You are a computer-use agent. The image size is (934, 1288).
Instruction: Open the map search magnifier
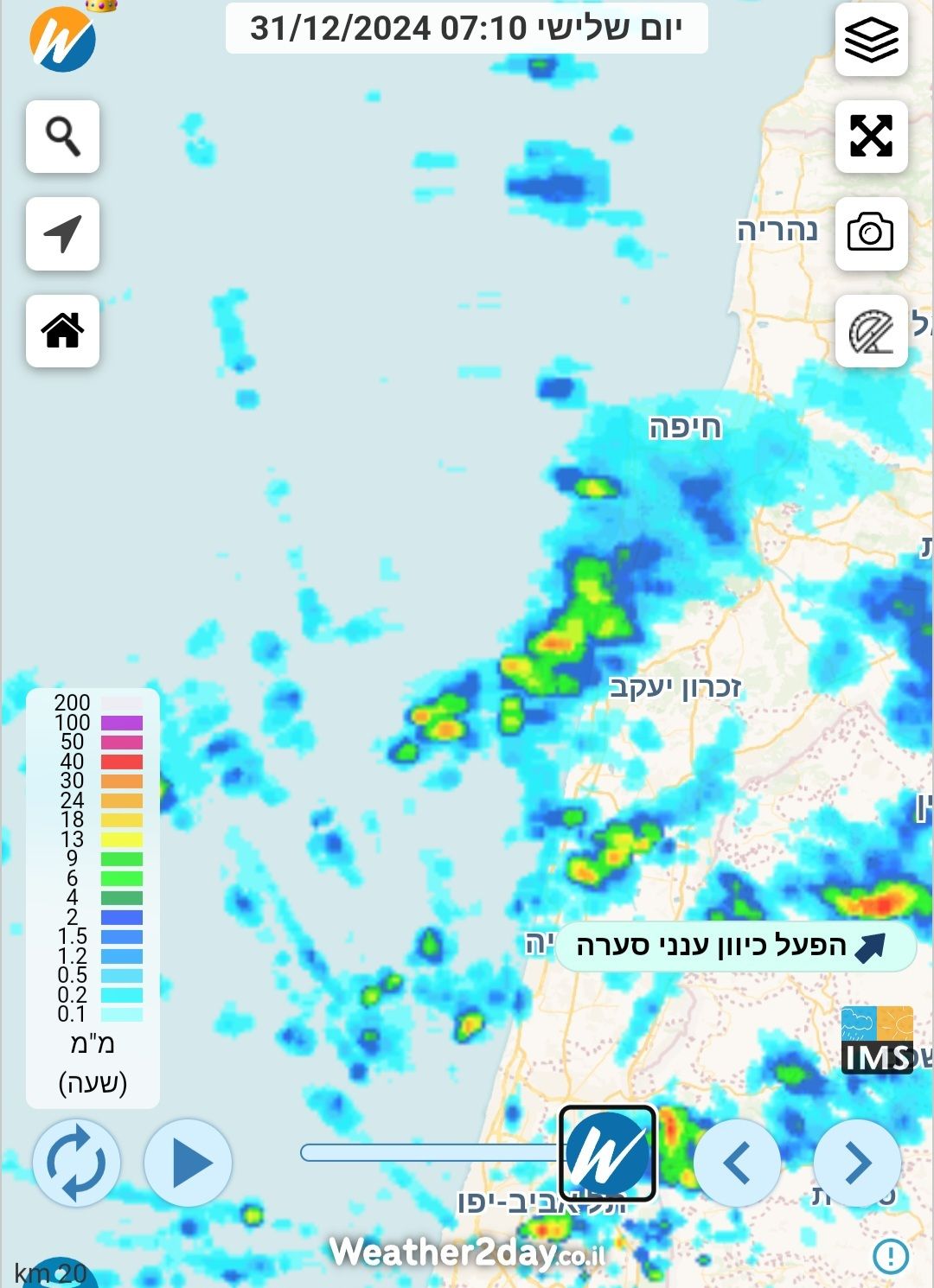coord(63,137)
